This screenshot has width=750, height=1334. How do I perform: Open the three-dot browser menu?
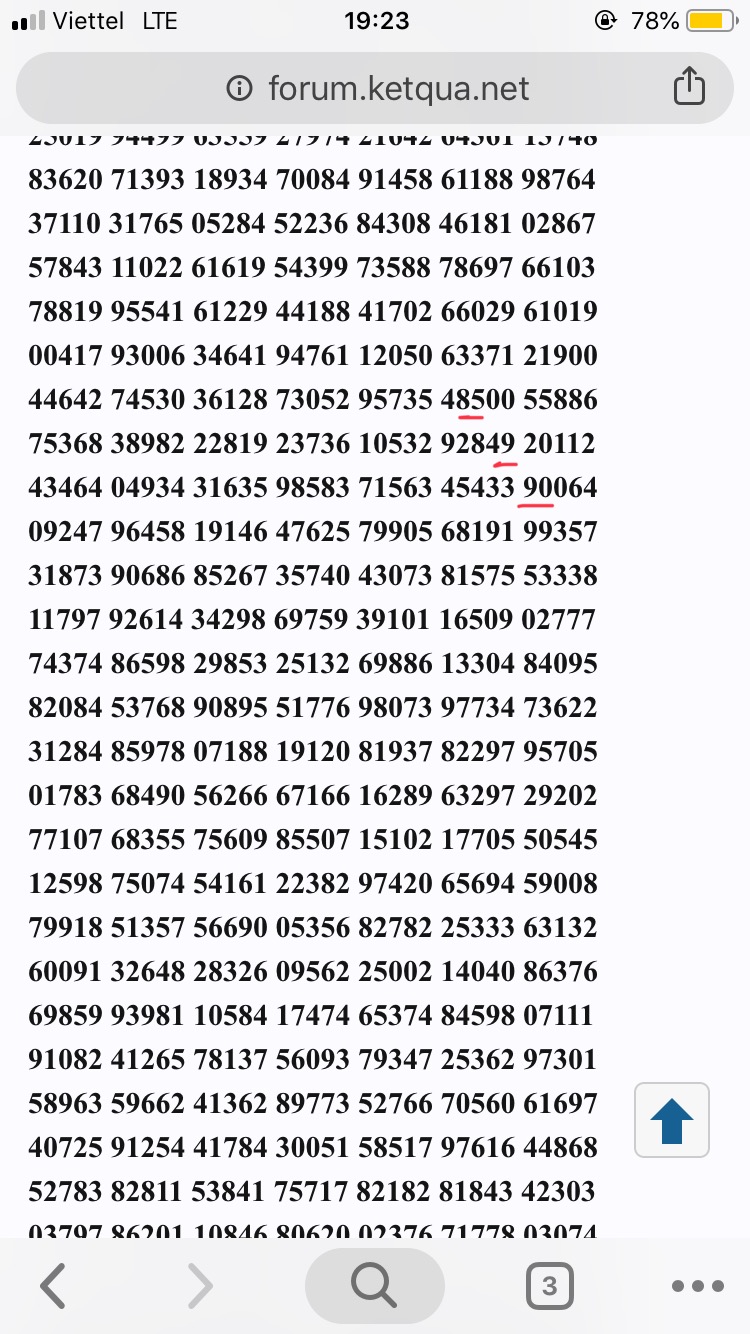click(697, 1286)
